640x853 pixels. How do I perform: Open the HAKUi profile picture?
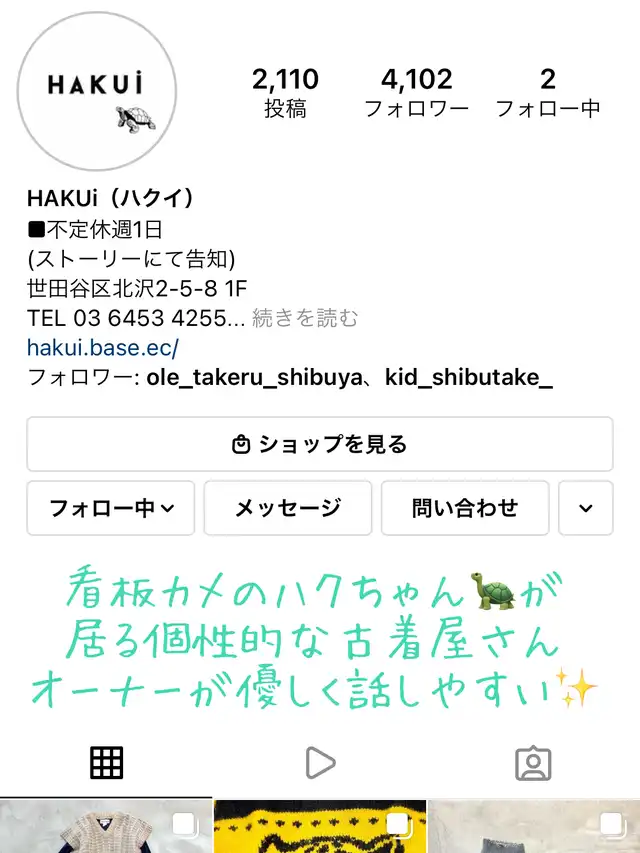click(97, 91)
